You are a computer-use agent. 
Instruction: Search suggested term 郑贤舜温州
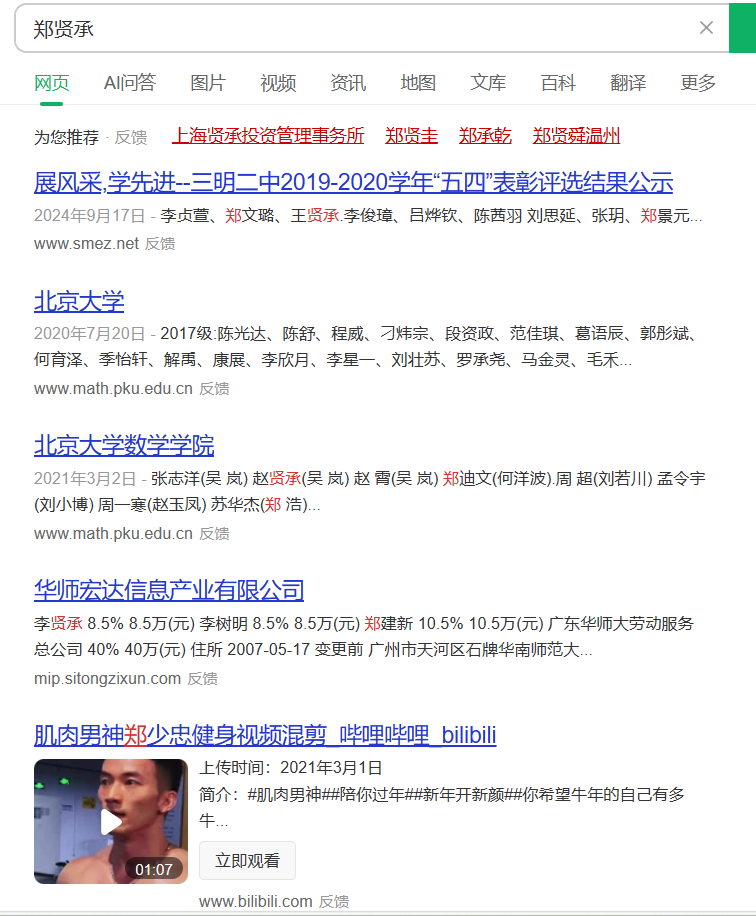[x=576, y=136]
